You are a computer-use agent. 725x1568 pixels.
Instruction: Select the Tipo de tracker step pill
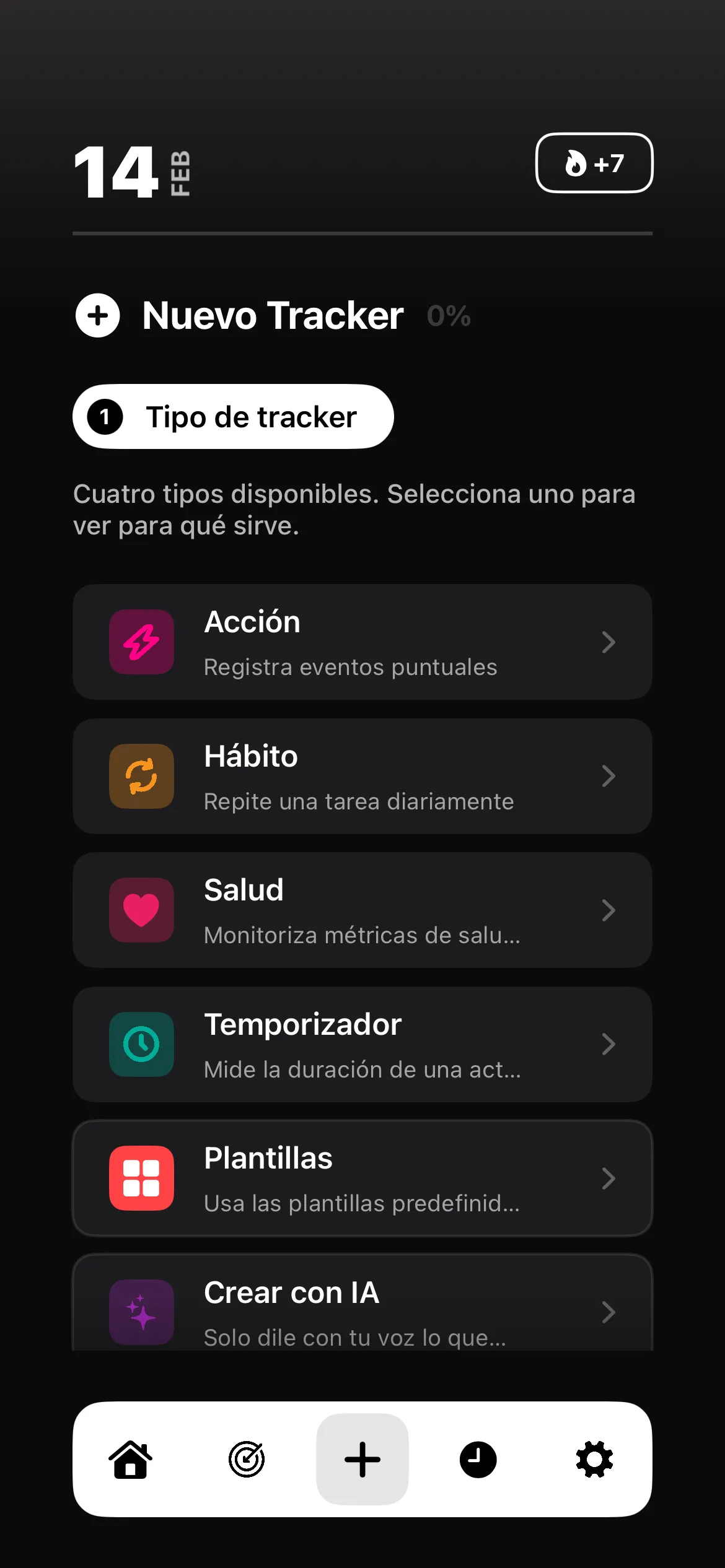233,416
